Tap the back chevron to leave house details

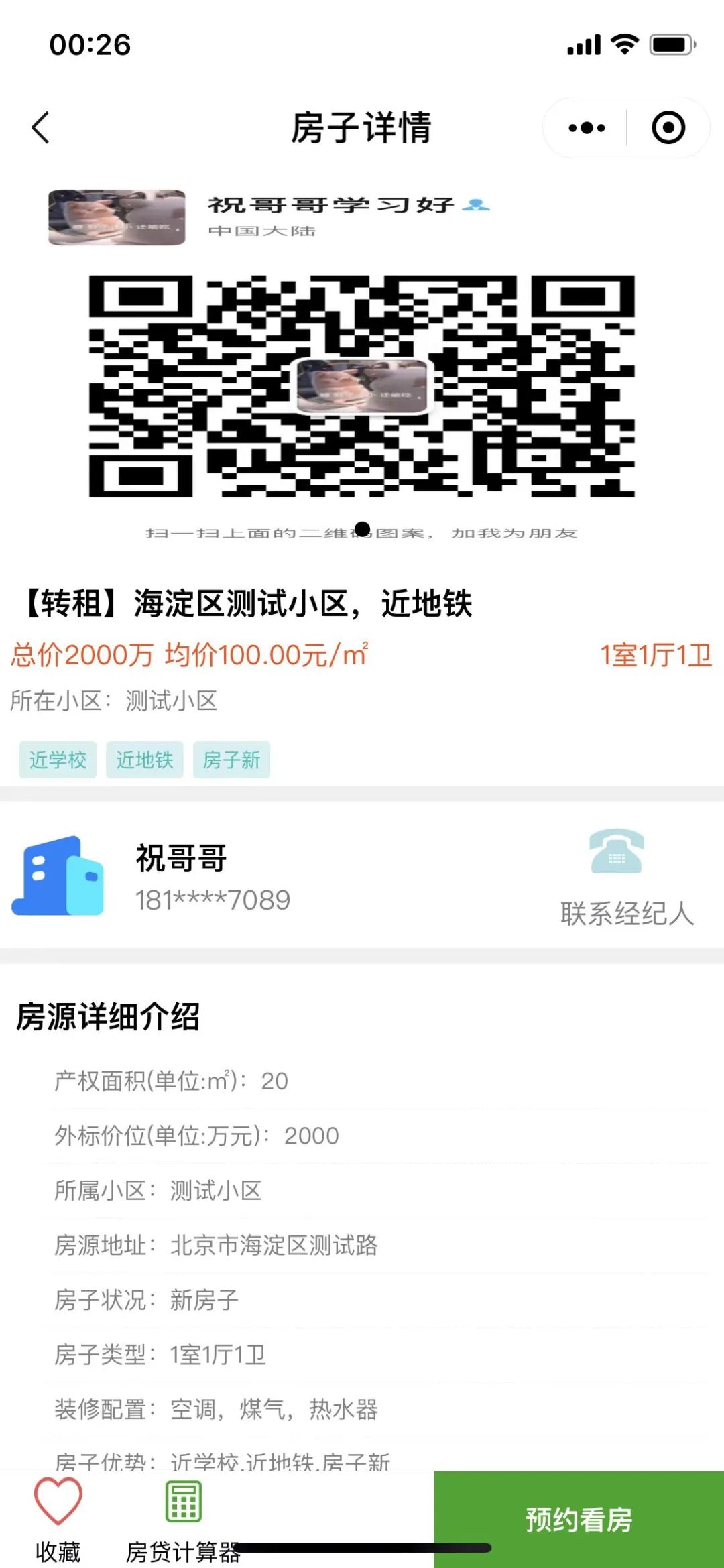[40, 127]
